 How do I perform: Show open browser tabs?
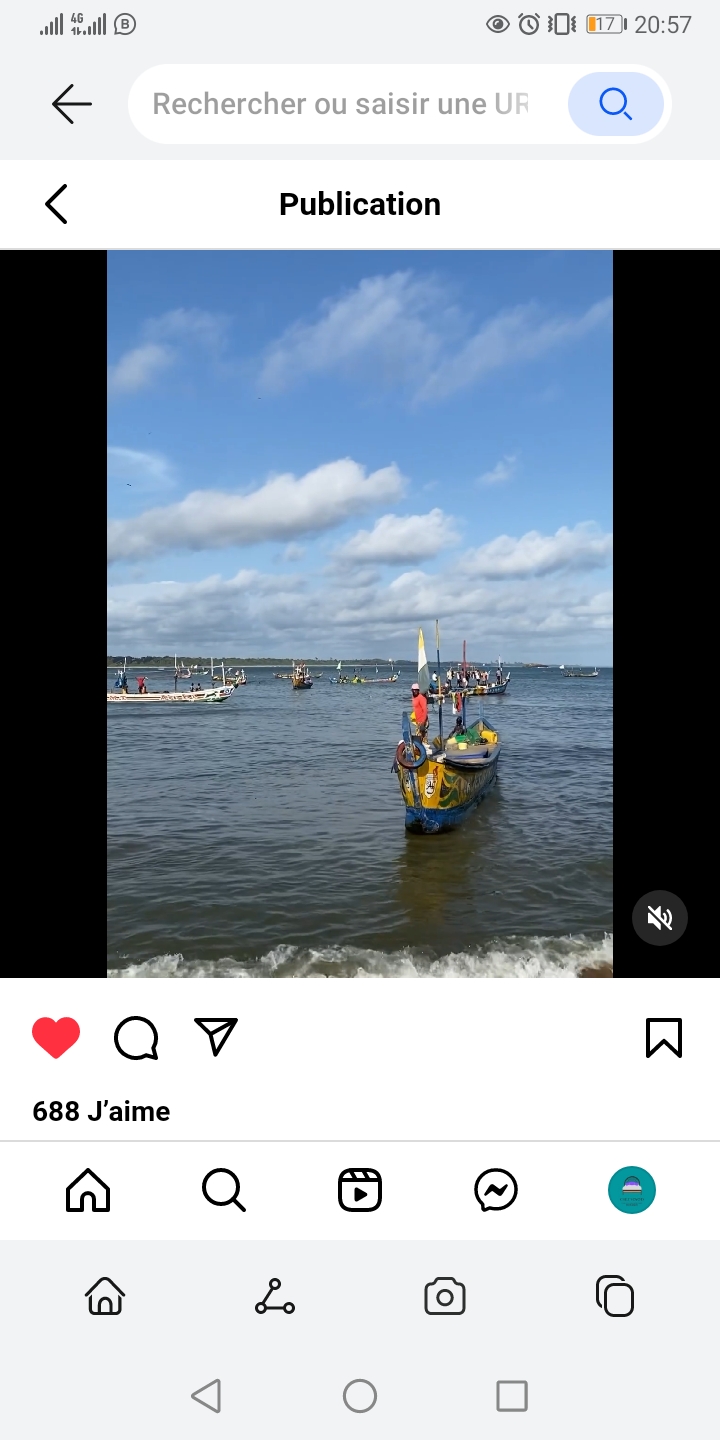tap(615, 1296)
